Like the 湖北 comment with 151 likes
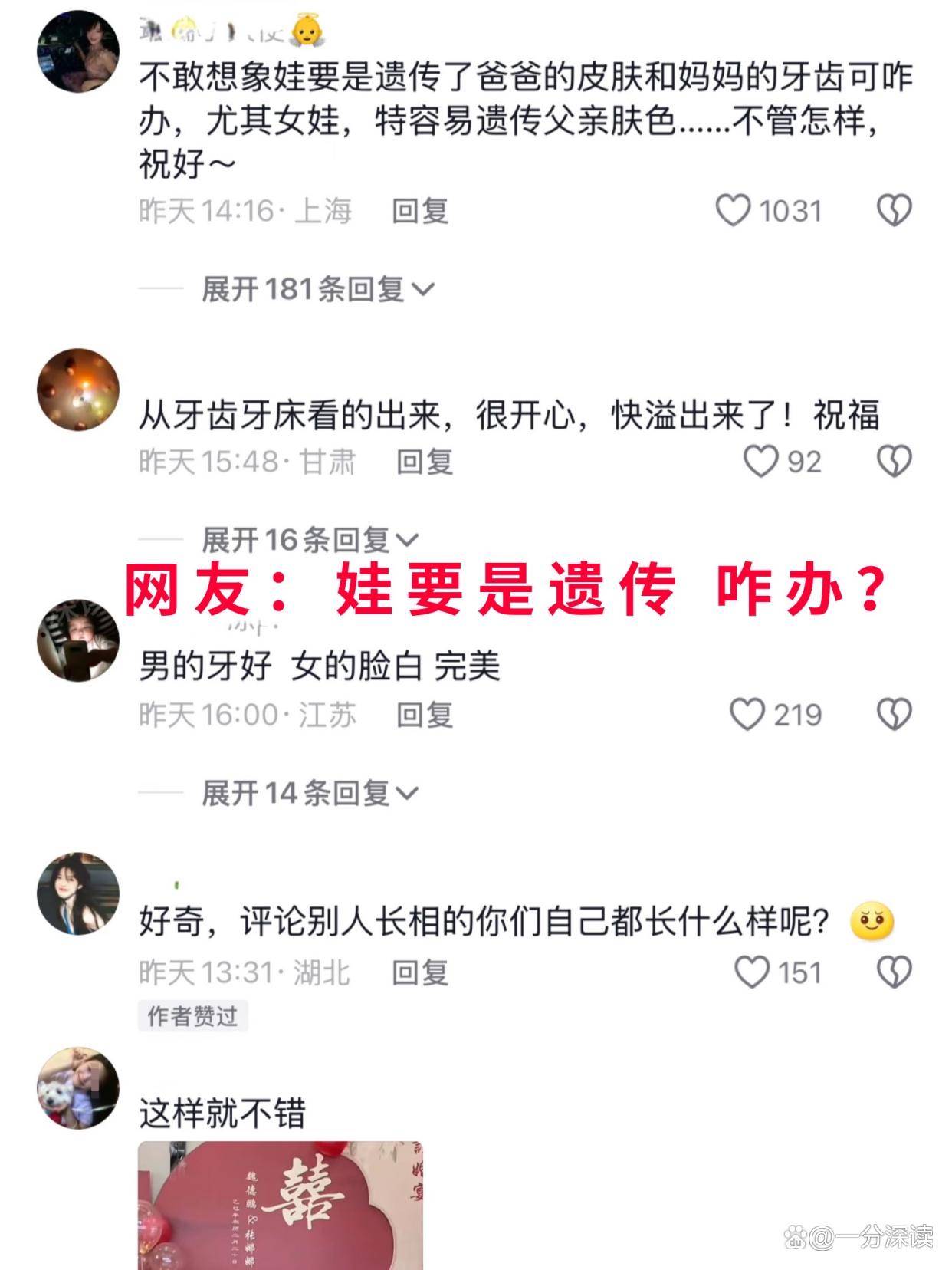952x1270 pixels. coord(751,972)
